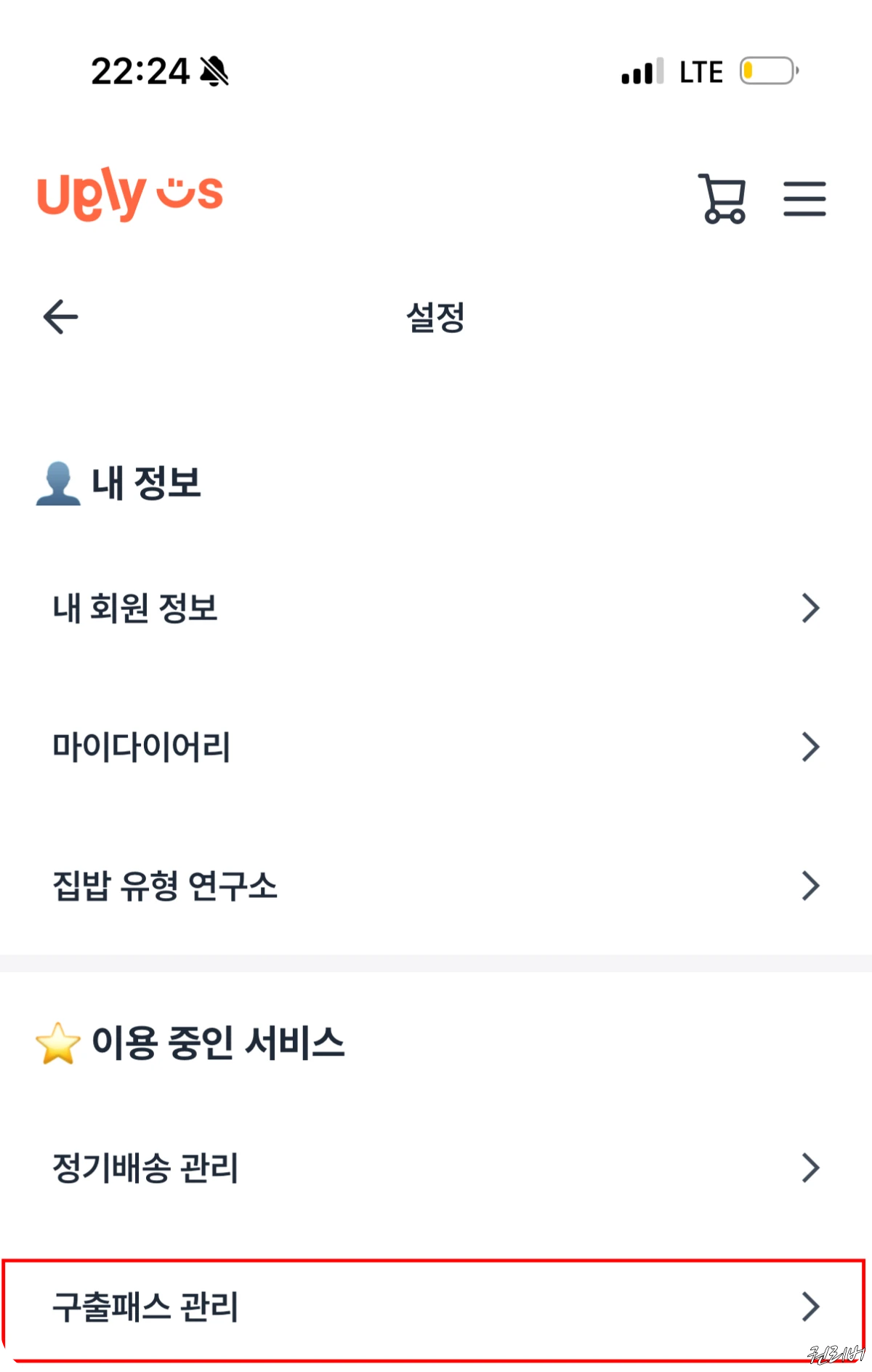Tap the back arrow on the 설정 page
The image size is (872, 1372).
pos(61,316)
